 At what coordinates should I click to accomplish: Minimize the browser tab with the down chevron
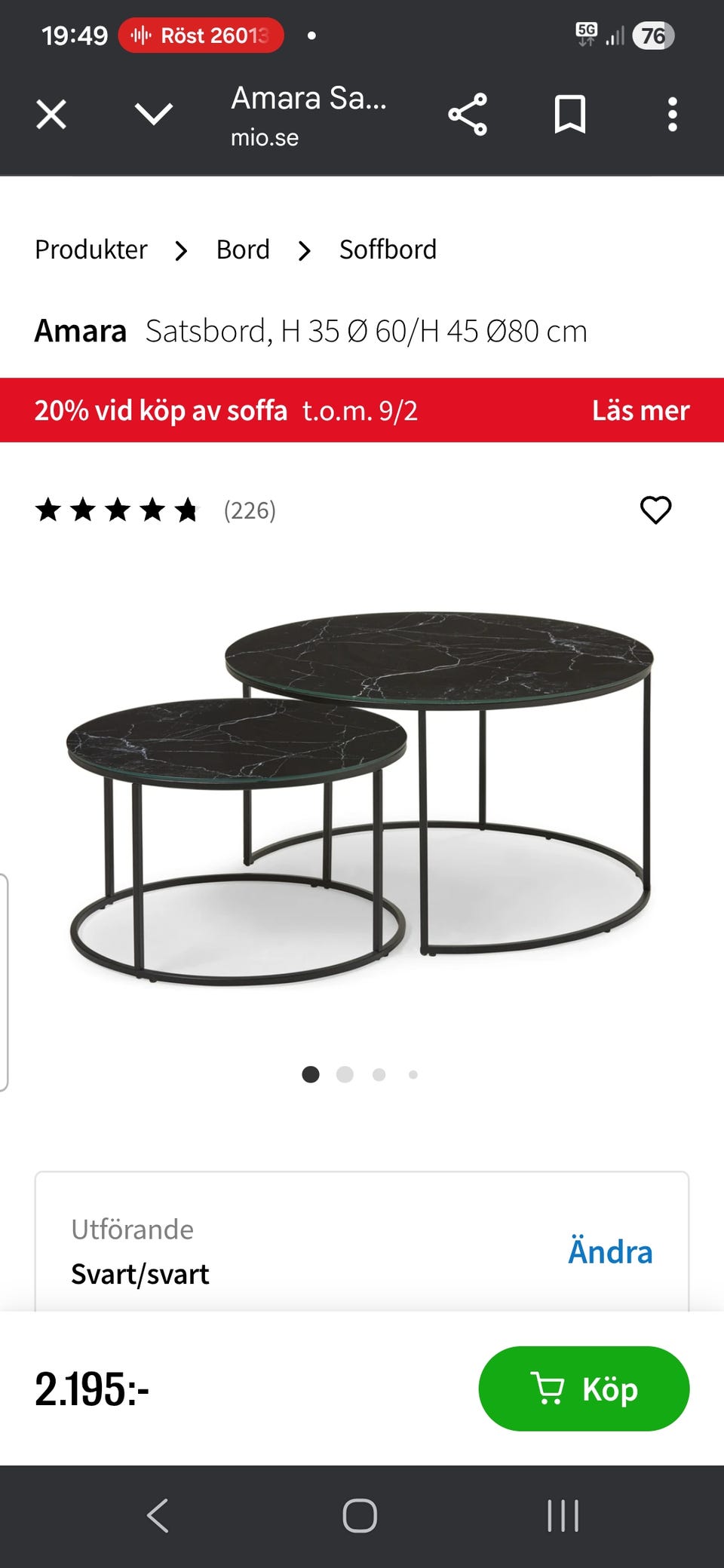[154, 115]
